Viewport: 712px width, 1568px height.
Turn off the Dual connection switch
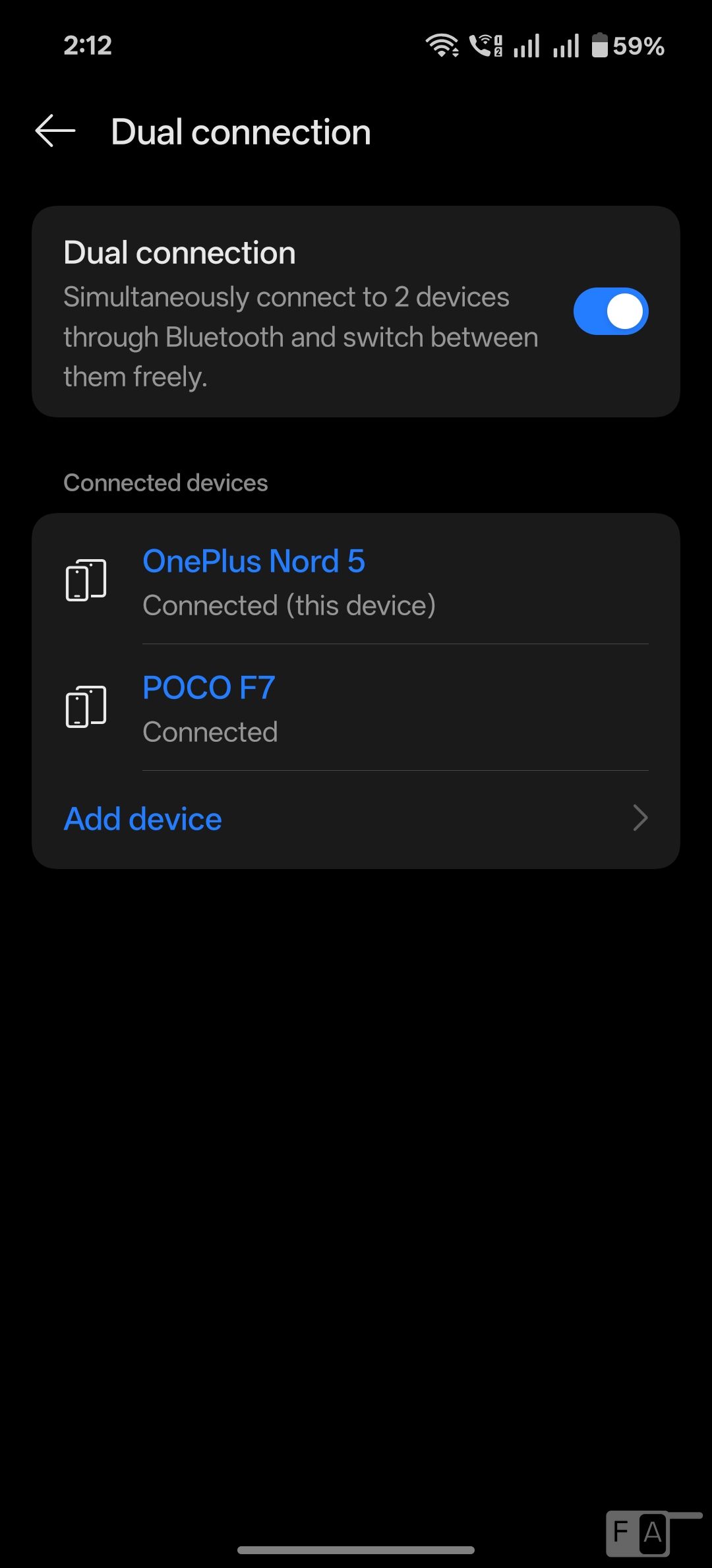click(610, 311)
